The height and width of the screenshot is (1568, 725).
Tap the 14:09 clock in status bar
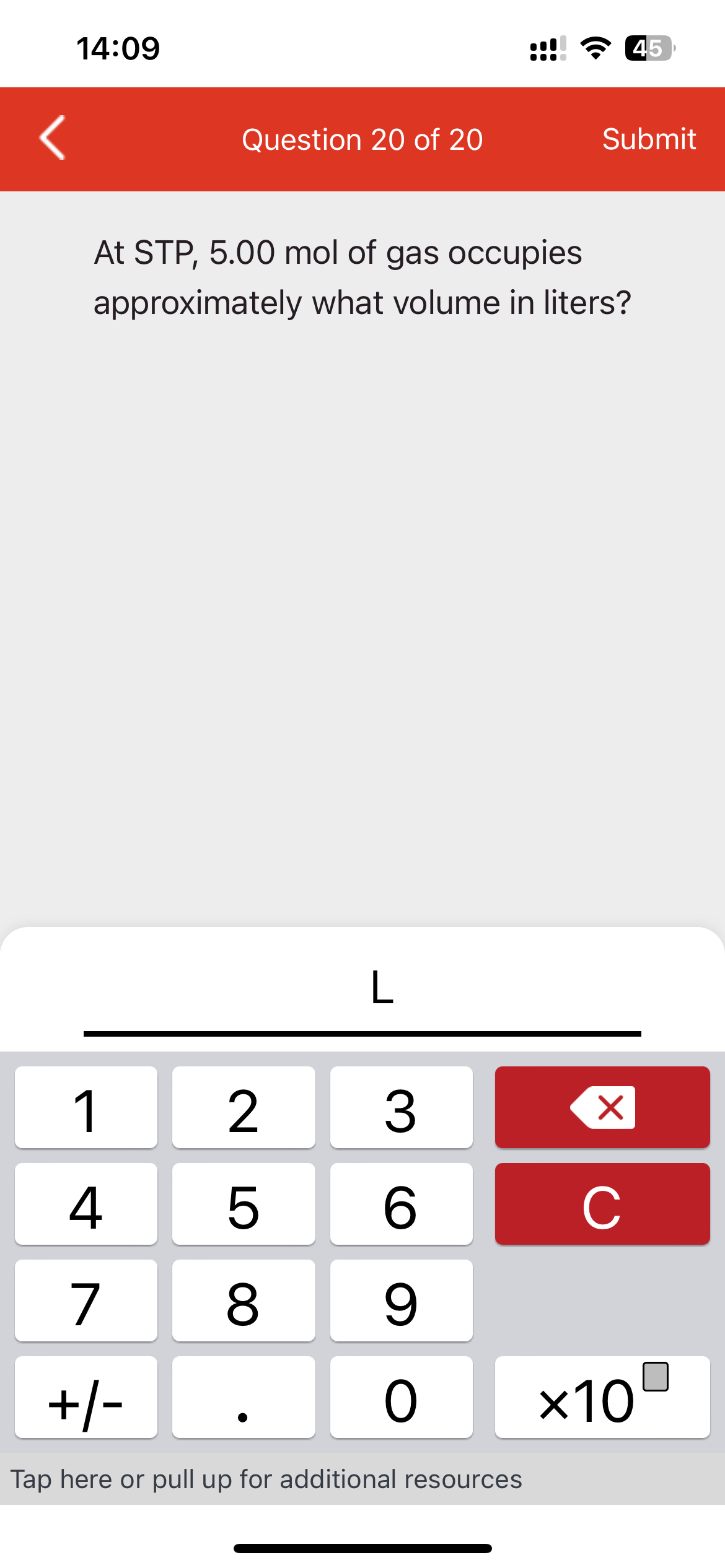[118, 49]
